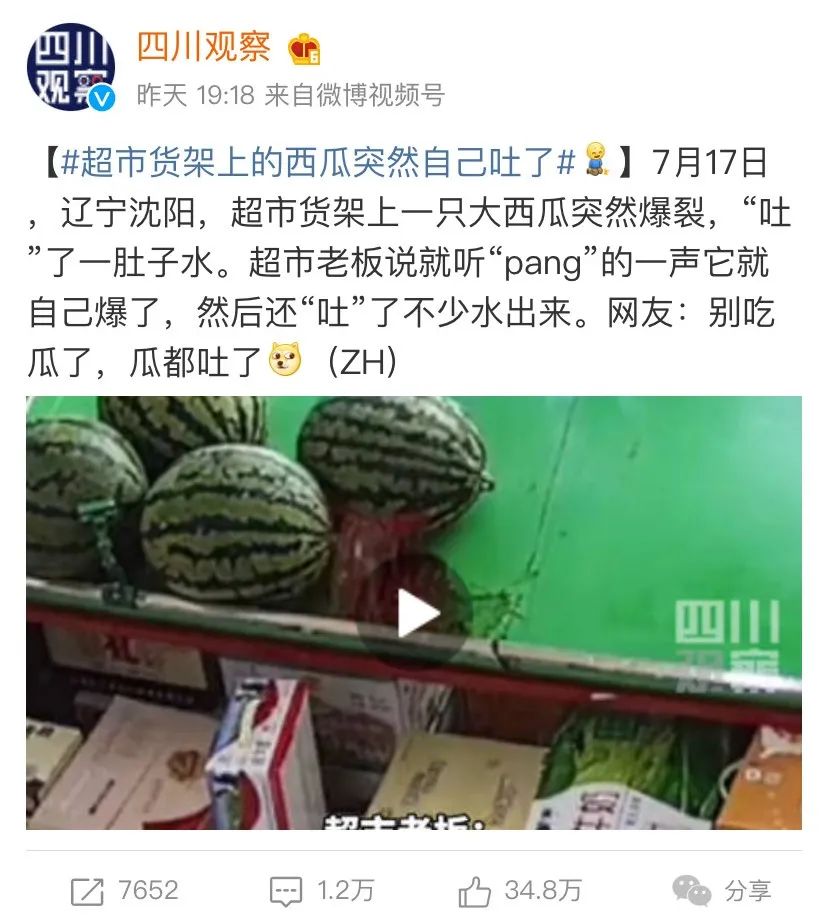
Task: Like the post with 34.8万 likes
Action: (x=519, y=890)
